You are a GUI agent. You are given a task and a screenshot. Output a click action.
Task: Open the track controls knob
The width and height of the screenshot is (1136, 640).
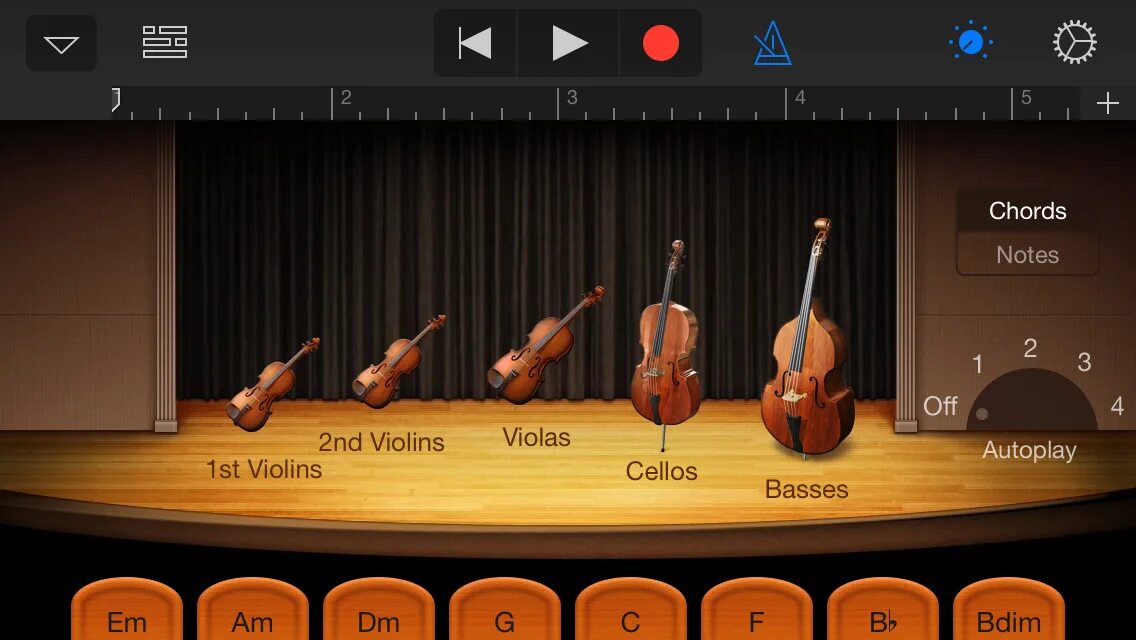[970, 42]
